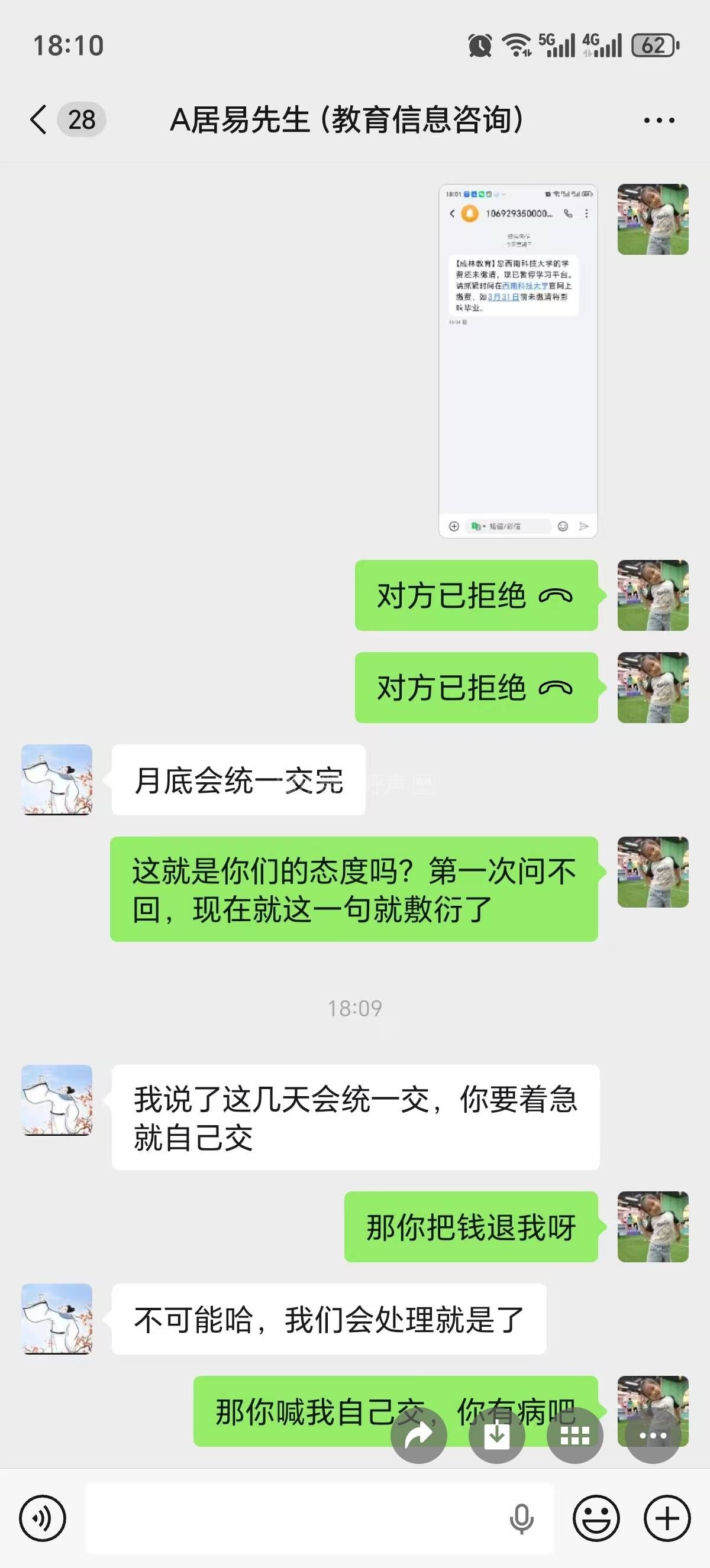Image resolution: width=710 pixels, height=1568 pixels.
Task: Focus the message text field
Action: coord(292,1518)
